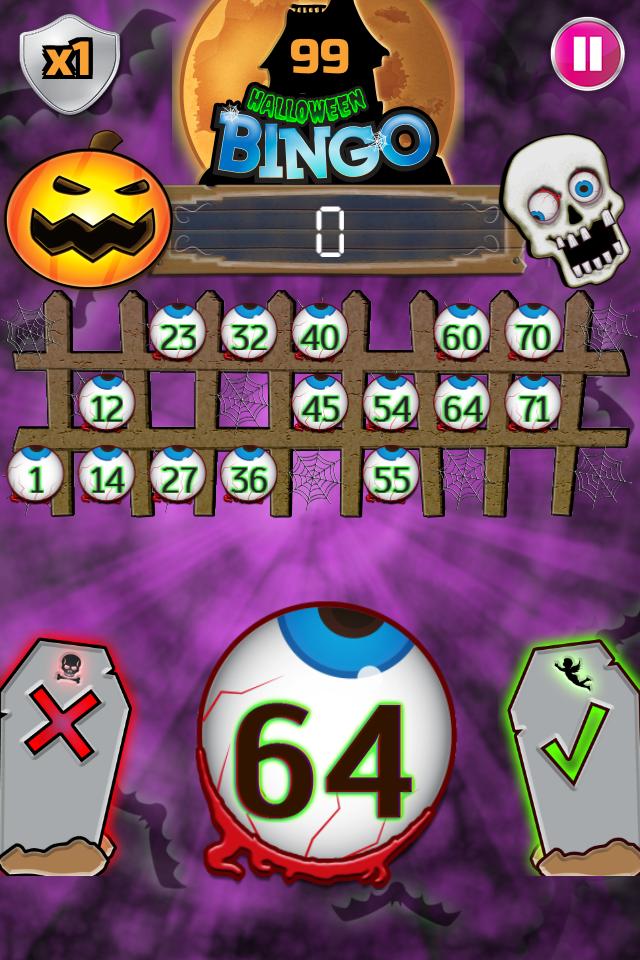The height and width of the screenshot is (960, 640).
Task: Tap card number 71
Action: [x=534, y=406]
